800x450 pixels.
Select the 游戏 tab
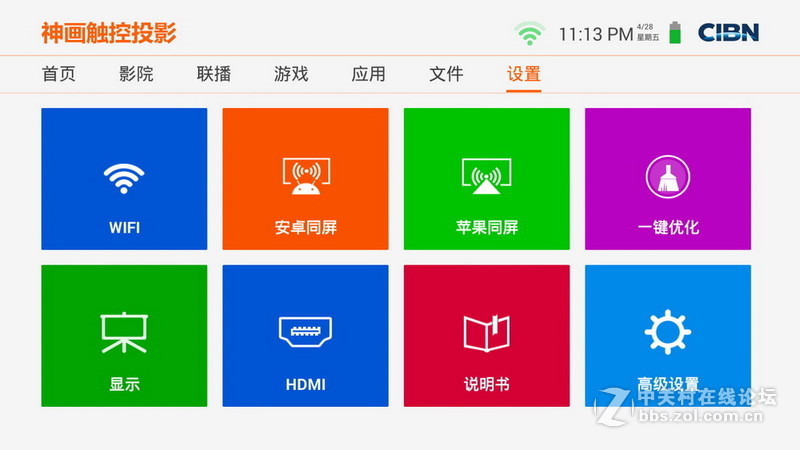[x=291, y=74]
